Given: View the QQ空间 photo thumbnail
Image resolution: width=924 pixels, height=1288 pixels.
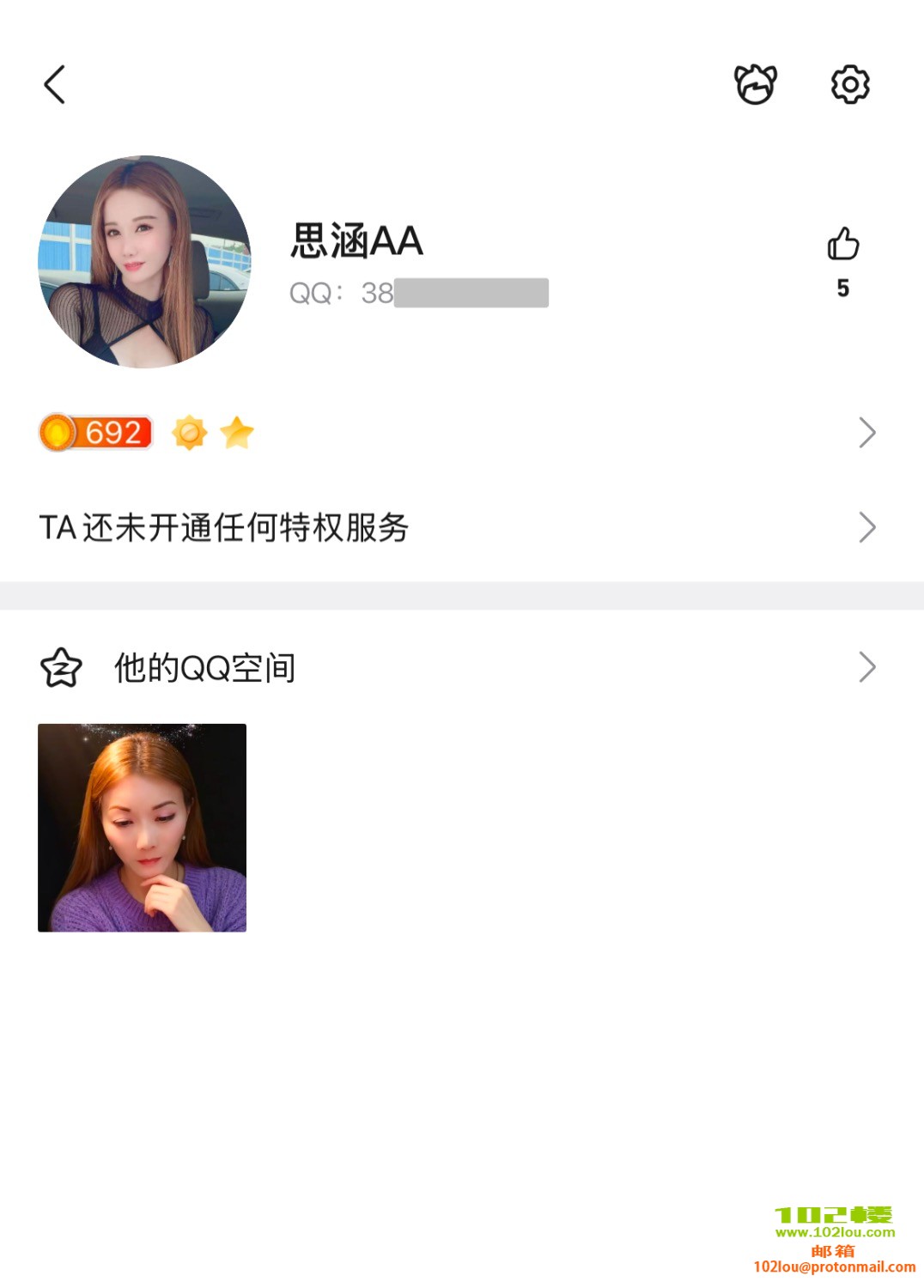Looking at the screenshot, I should click(x=143, y=828).
